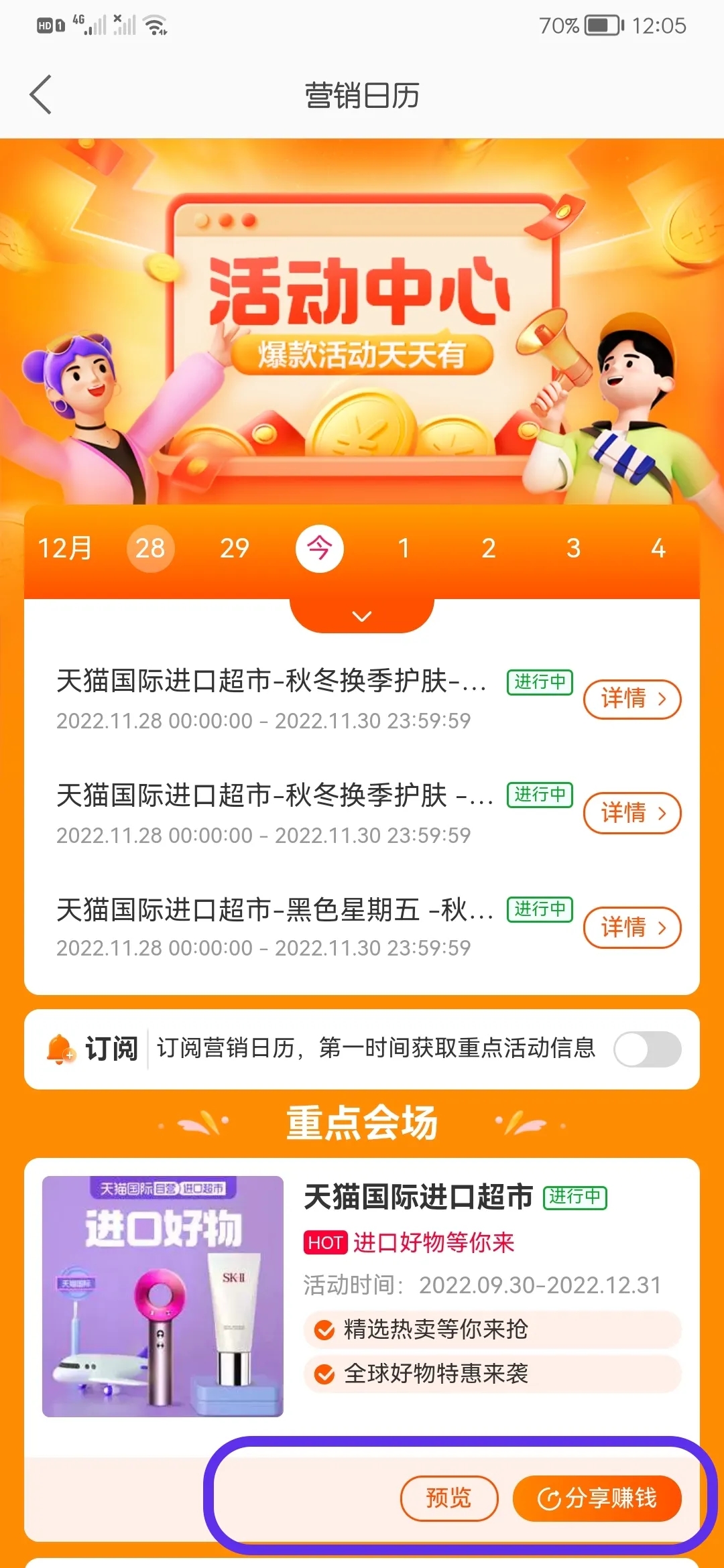724x1568 pixels.
Task: Open 详情 for the first 秋冬换季护肤 activity
Action: tap(632, 699)
